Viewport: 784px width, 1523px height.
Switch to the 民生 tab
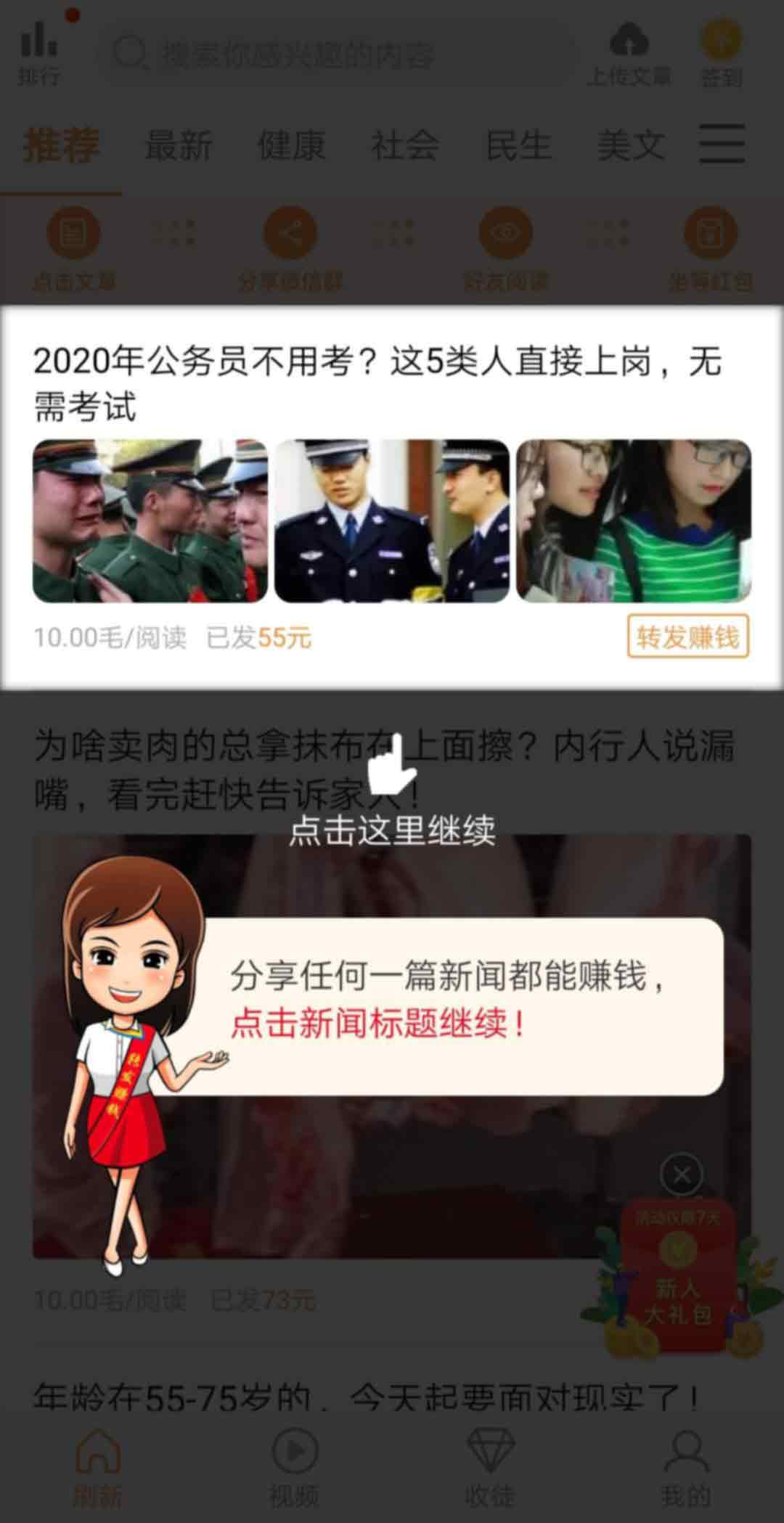click(x=518, y=144)
